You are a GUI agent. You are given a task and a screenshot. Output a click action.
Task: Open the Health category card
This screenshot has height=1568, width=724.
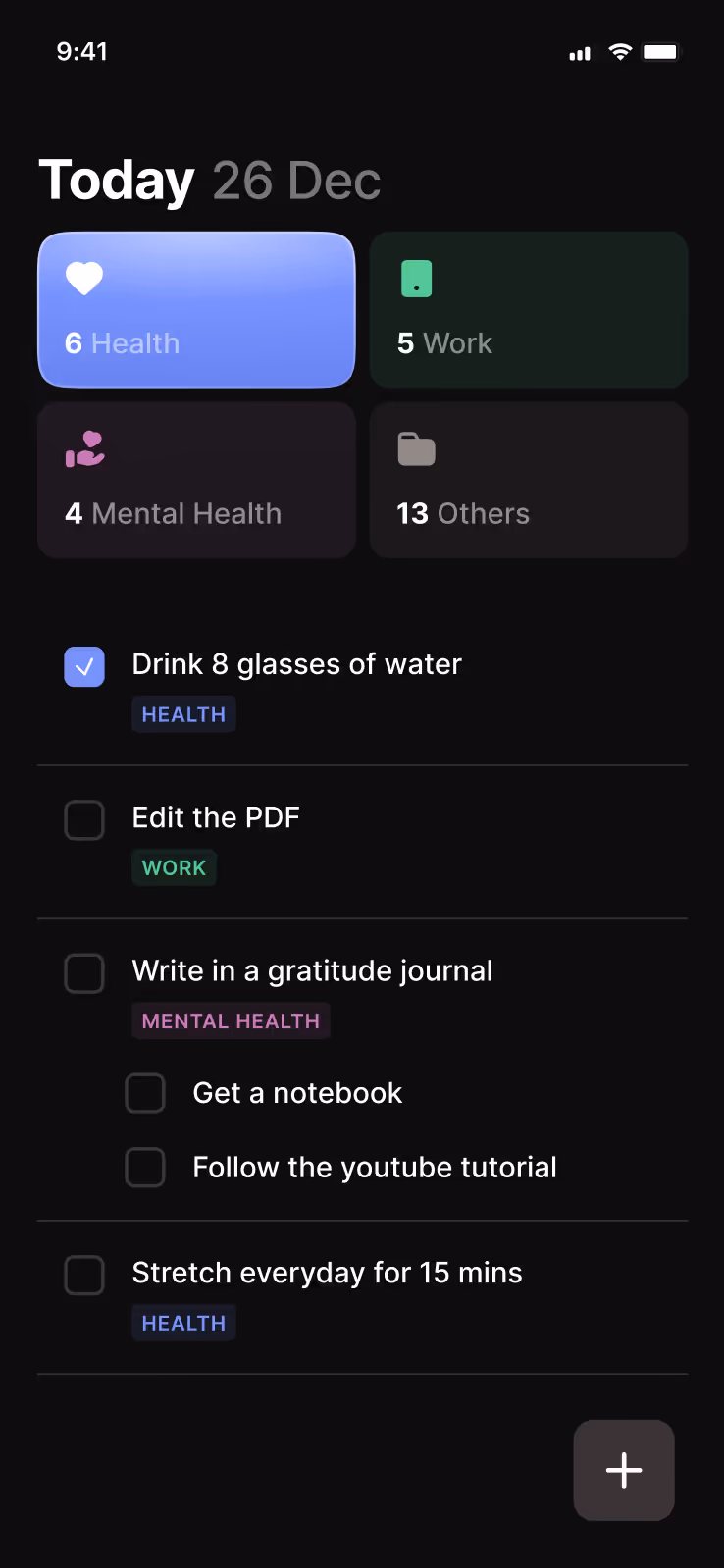[x=196, y=309]
